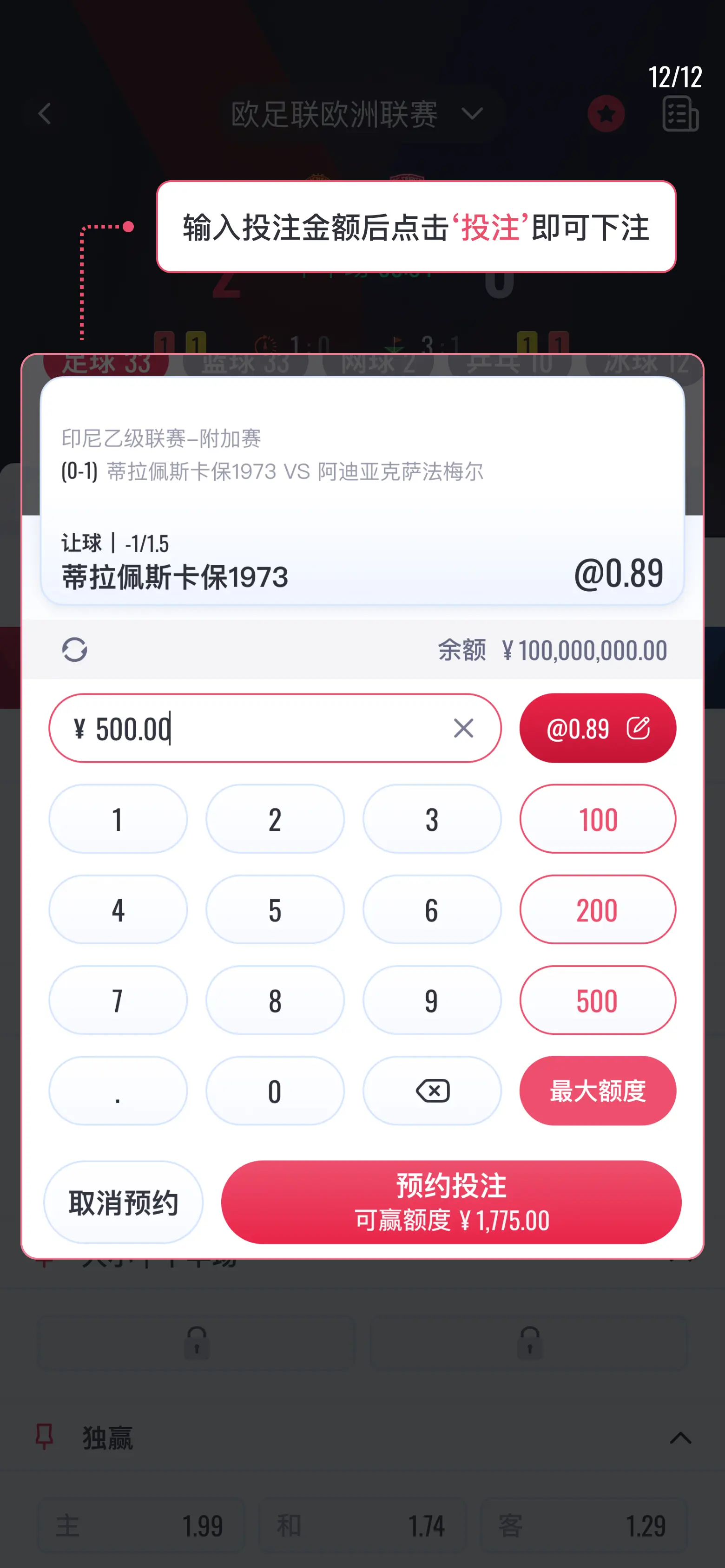Select the 200 quick amount
The width and height of the screenshot is (725, 1568).
tap(598, 909)
